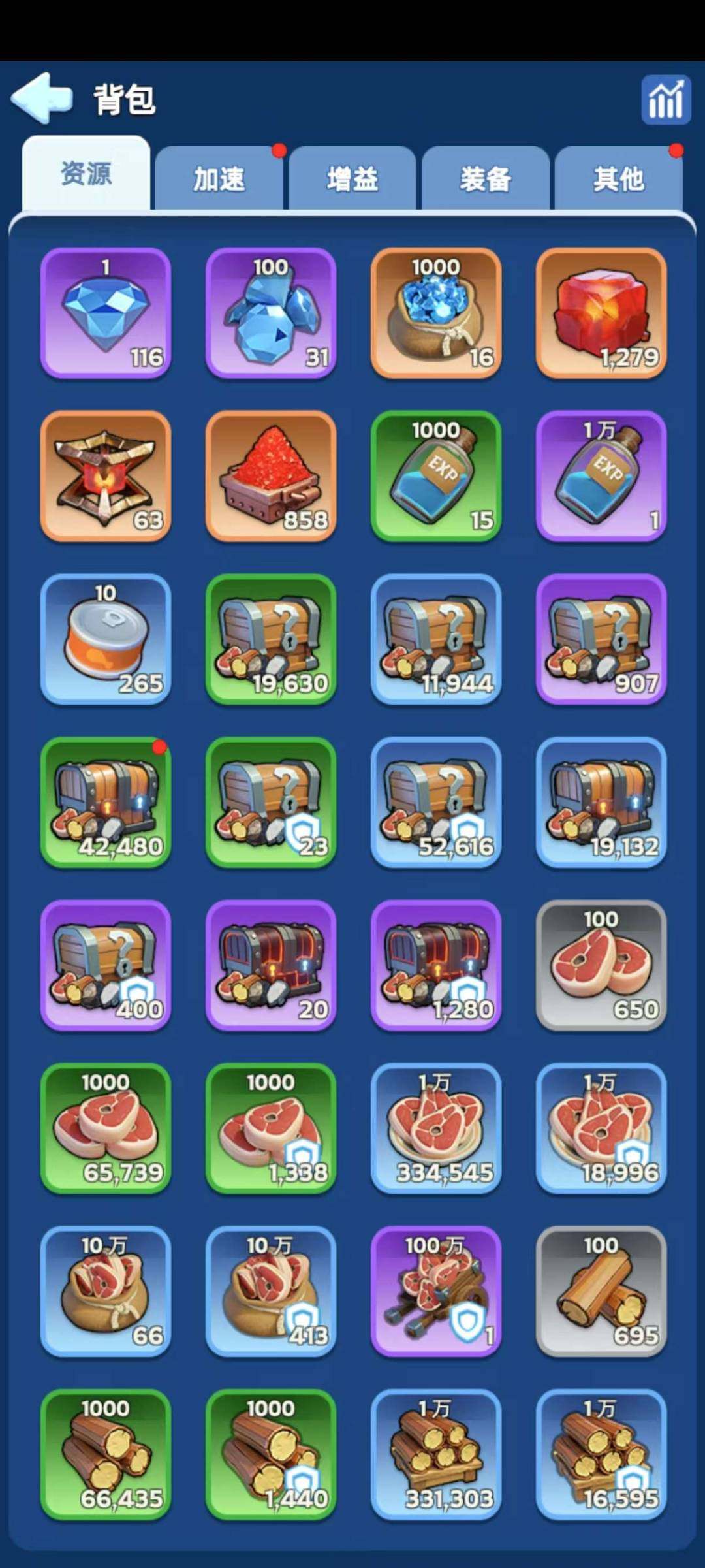
Task: Switch to the 加速 tab
Action: point(219,178)
